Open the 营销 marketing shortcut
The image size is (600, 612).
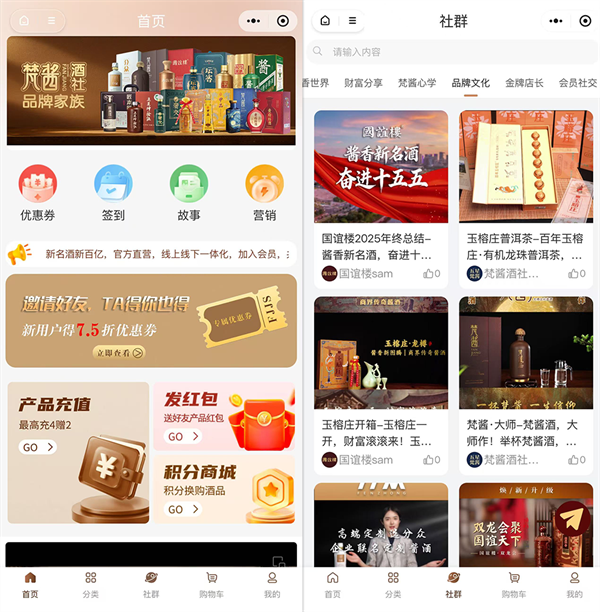(264, 194)
